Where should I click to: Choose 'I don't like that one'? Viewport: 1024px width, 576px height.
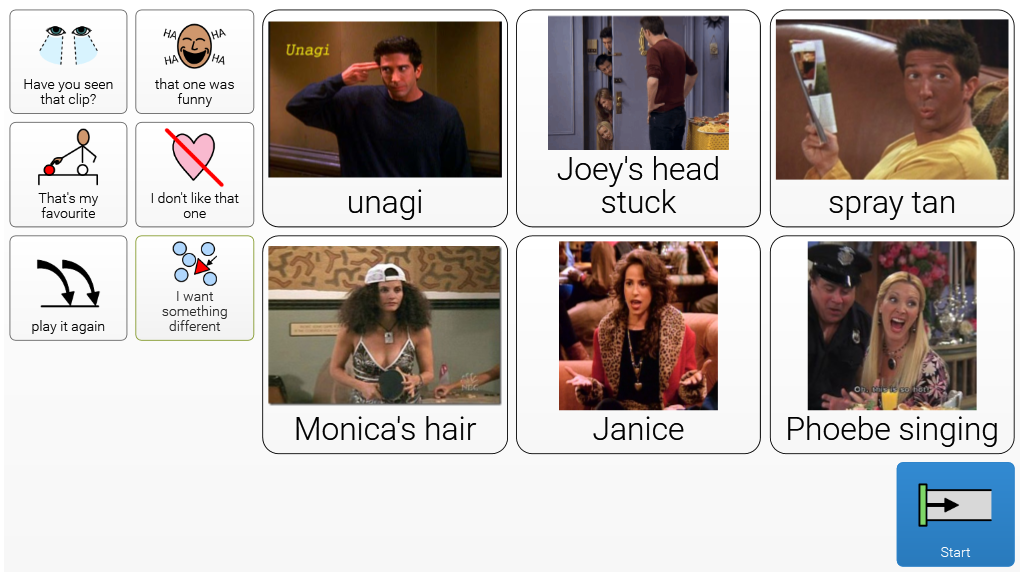[195, 174]
